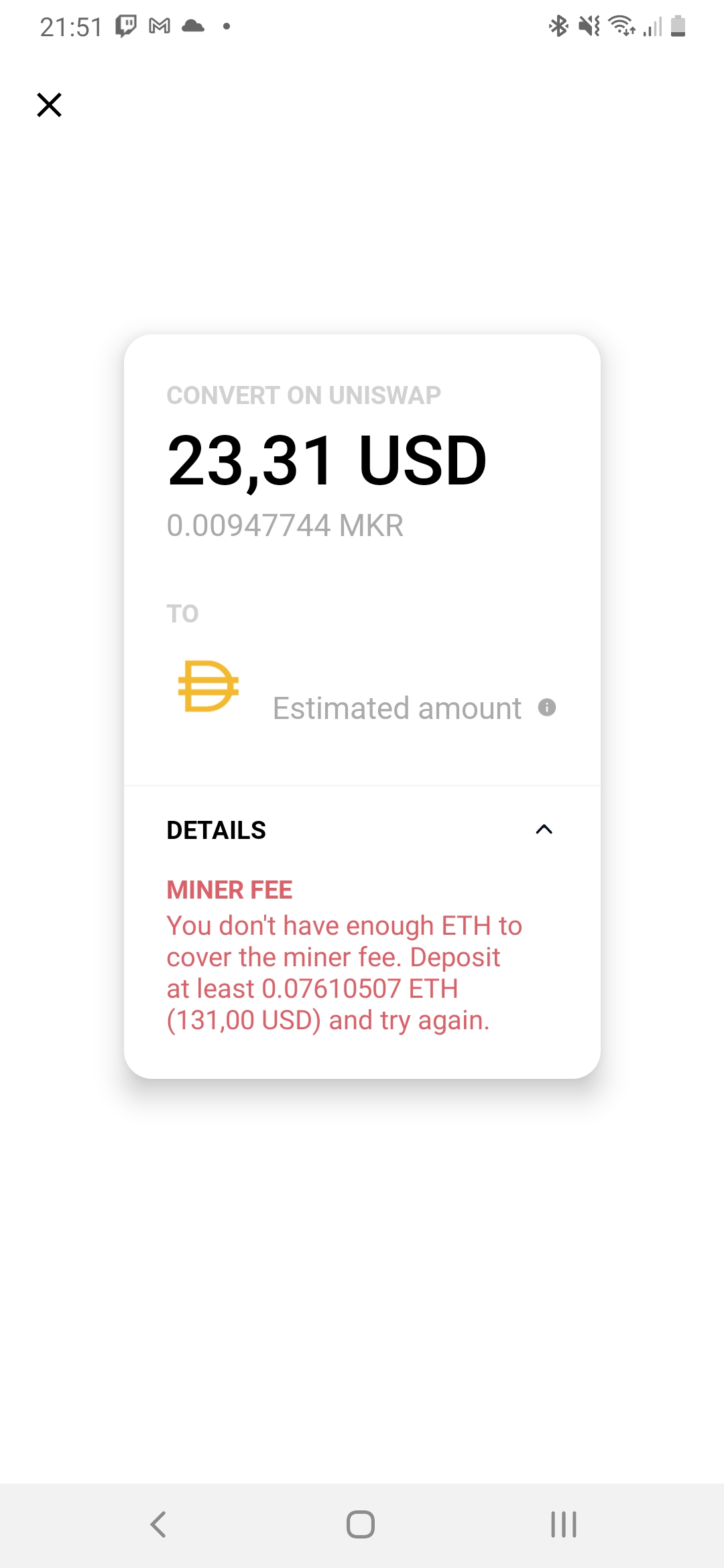Close the Uniswap conversion screen
Image resolution: width=724 pixels, height=1568 pixels.
(49, 105)
